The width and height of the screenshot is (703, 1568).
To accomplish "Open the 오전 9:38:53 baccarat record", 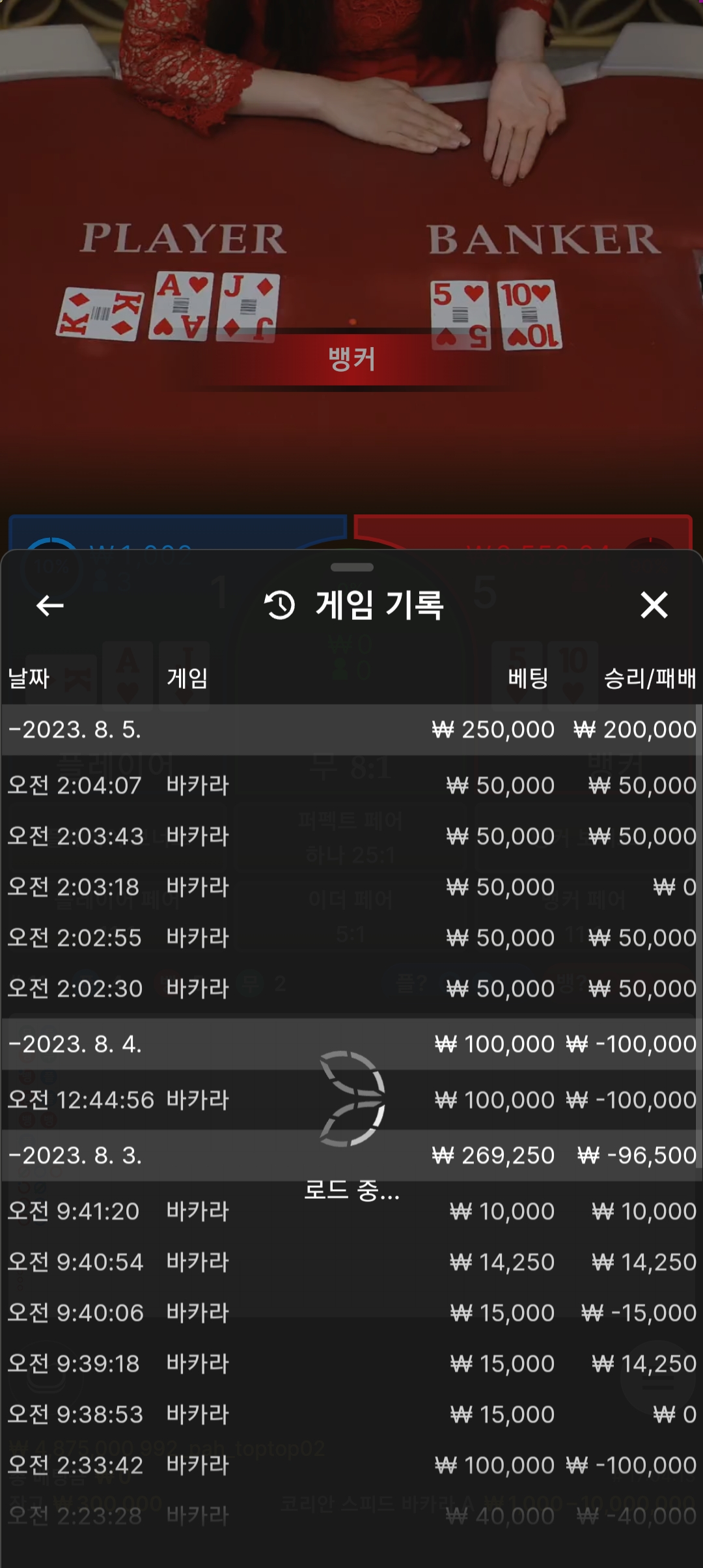I will pos(351,1414).
